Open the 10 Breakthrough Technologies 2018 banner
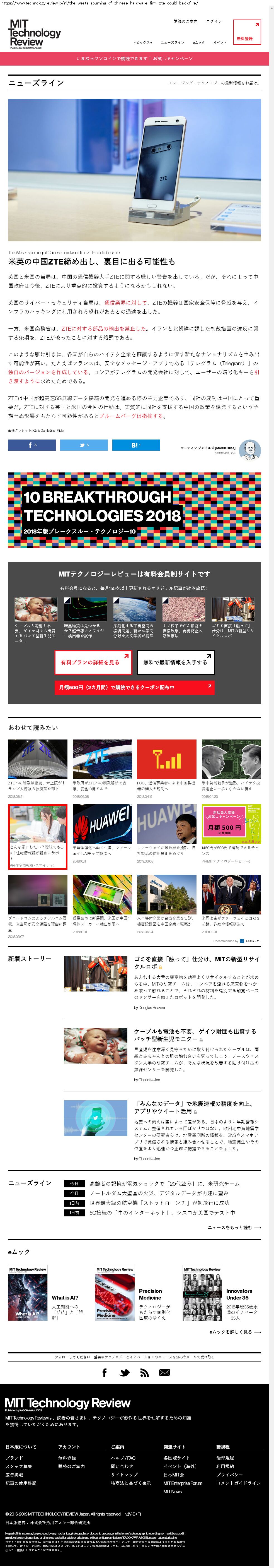 [x=134, y=510]
